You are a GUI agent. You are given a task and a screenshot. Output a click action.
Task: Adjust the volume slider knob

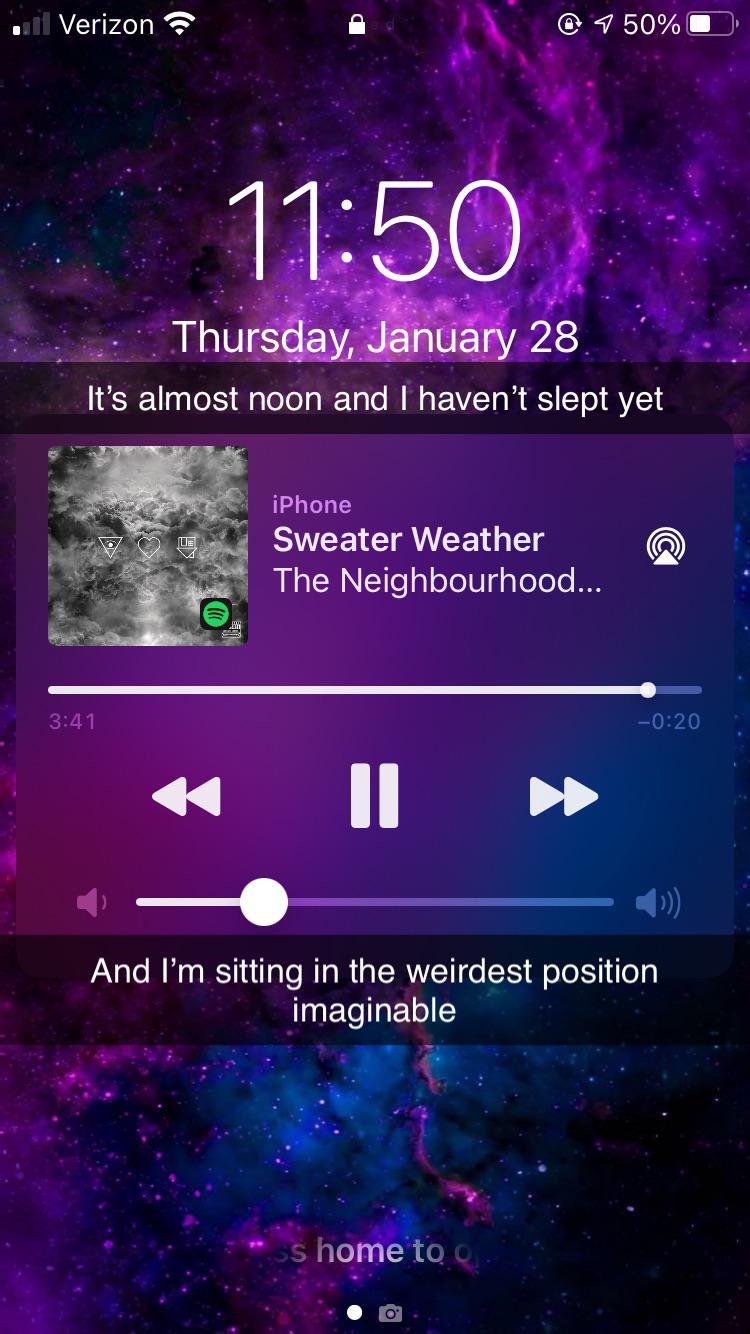(x=264, y=901)
